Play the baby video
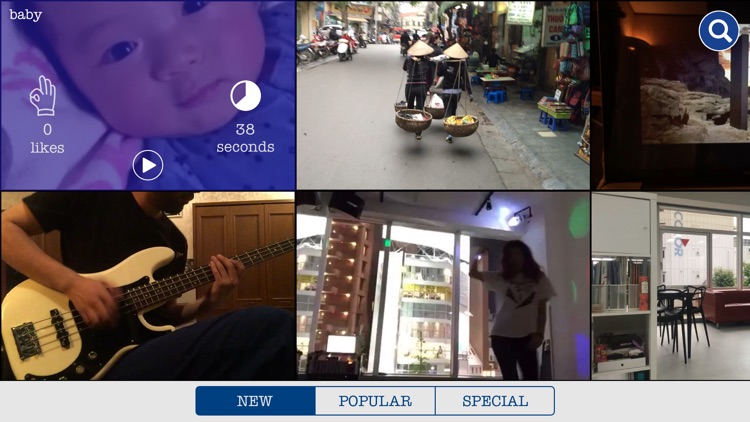Image resolution: width=750 pixels, height=422 pixels. point(148,165)
